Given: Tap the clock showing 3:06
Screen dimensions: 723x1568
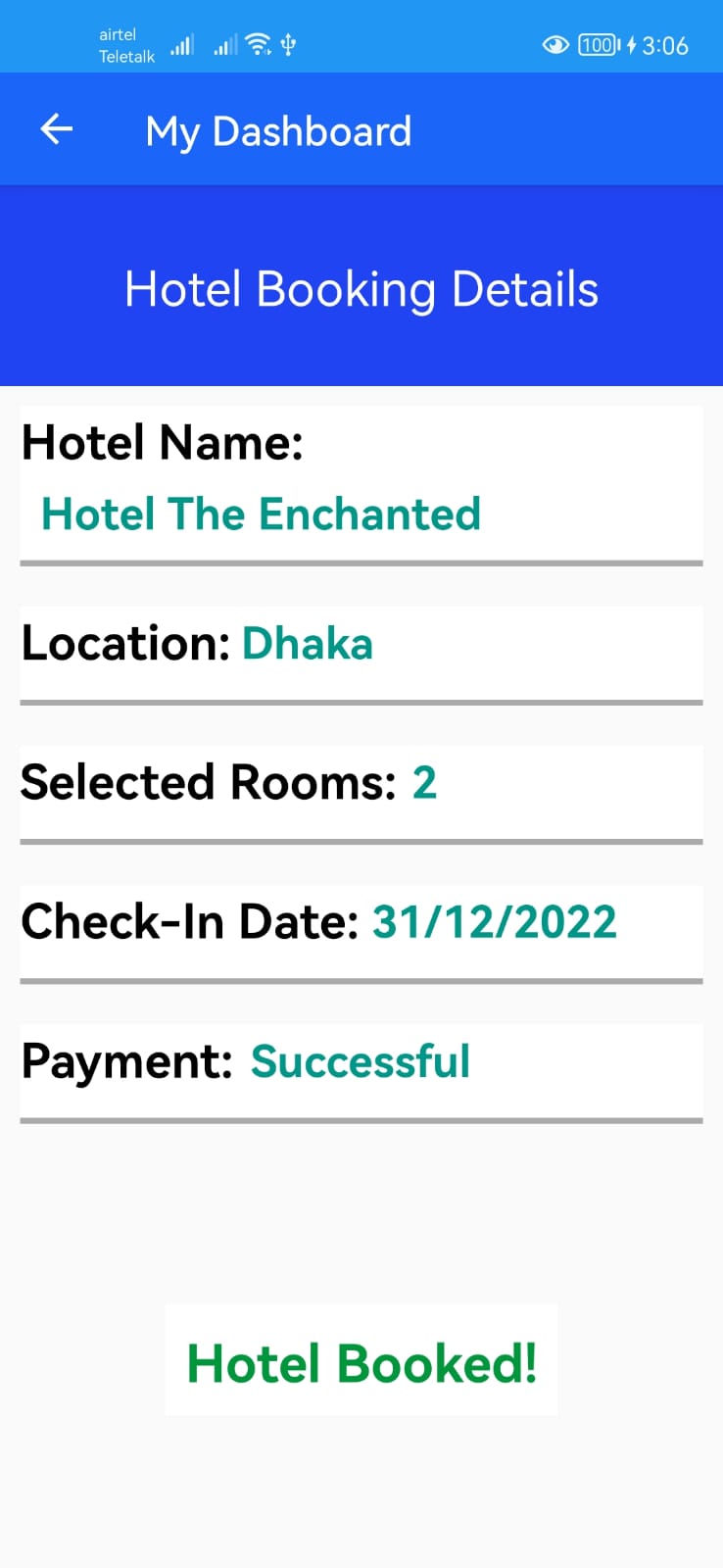Looking at the screenshot, I should [x=667, y=45].
